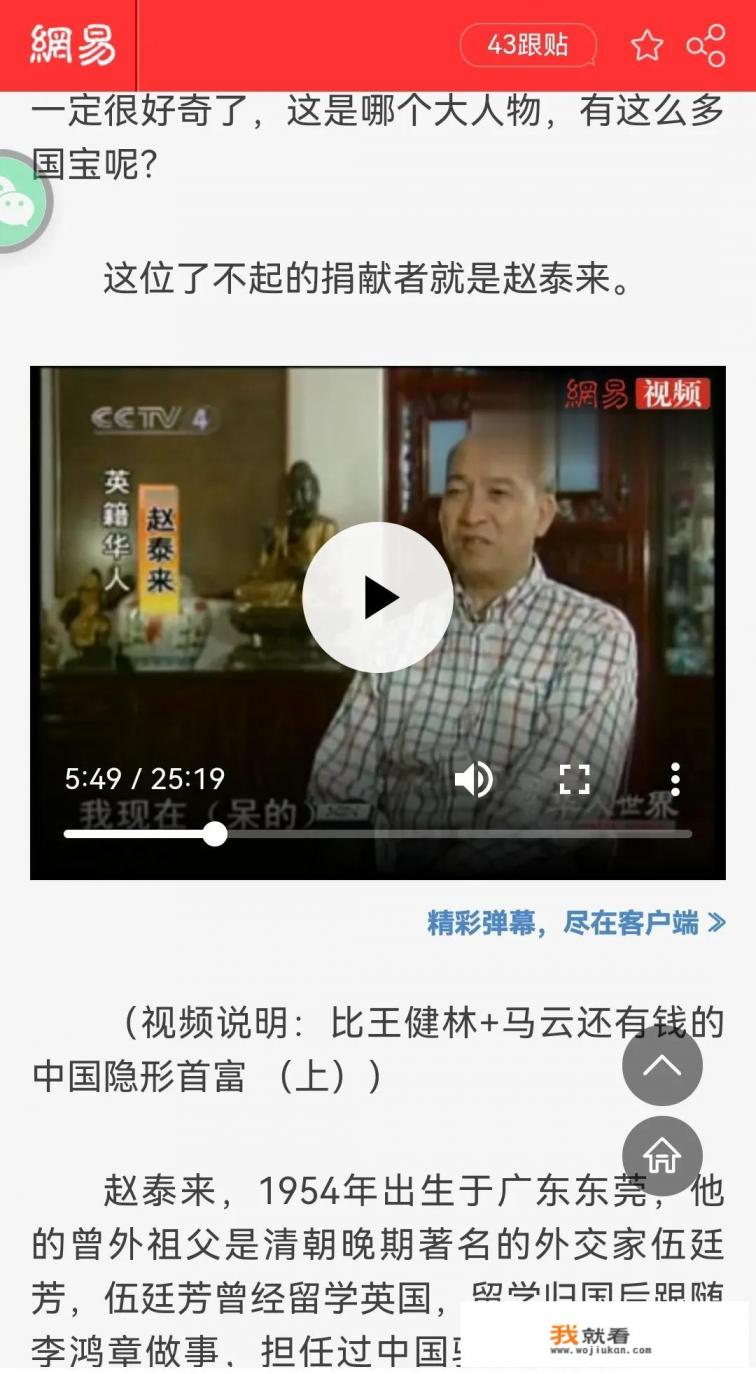This screenshot has height=1374, width=756.
Task: Enter fullscreen video mode
Action: tap(574, 779)
